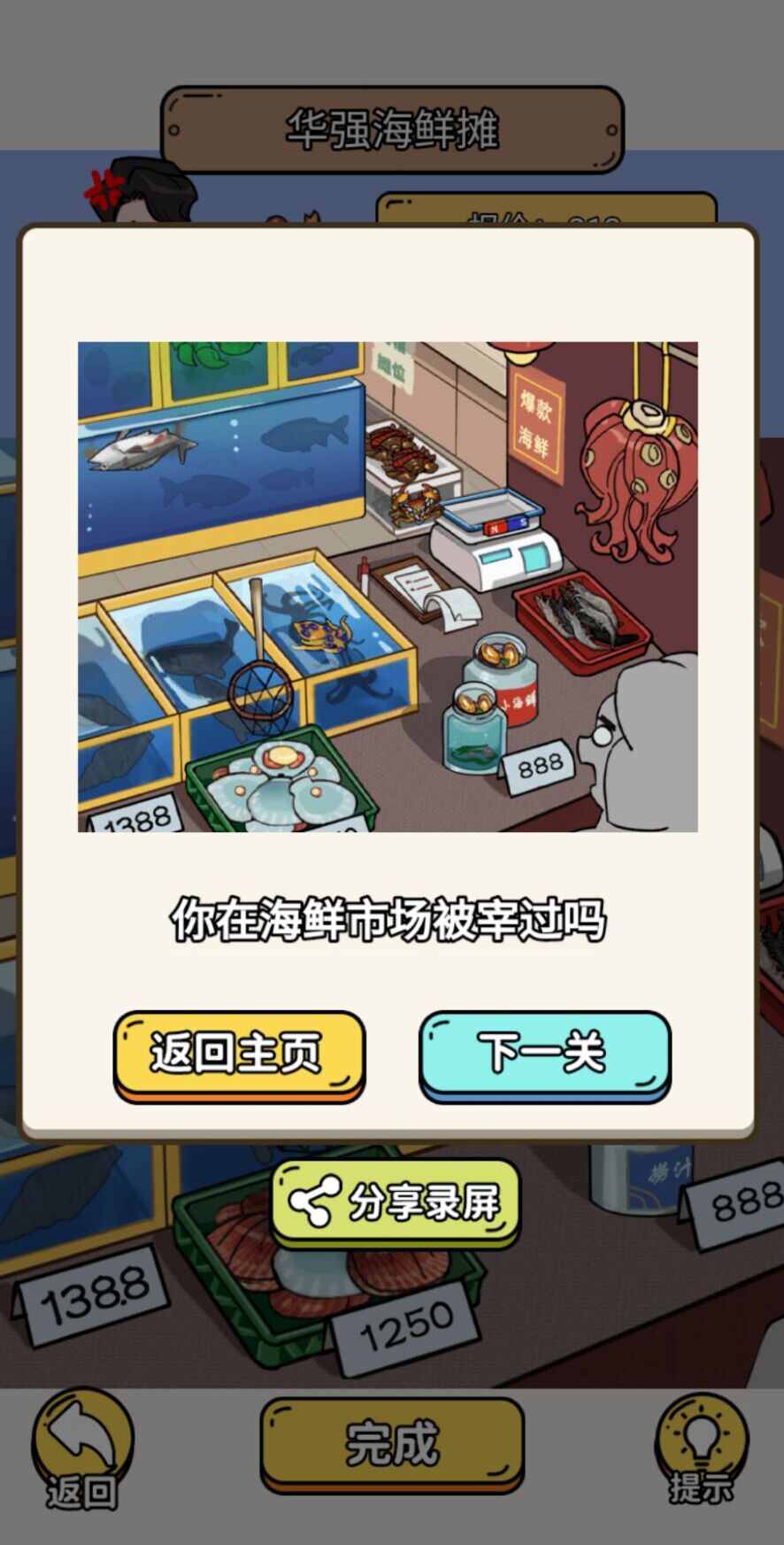Tap the 返回 back arrow
Image resolution: width=784 pixels, height=1545 pixels.
tap(82, 1448)
